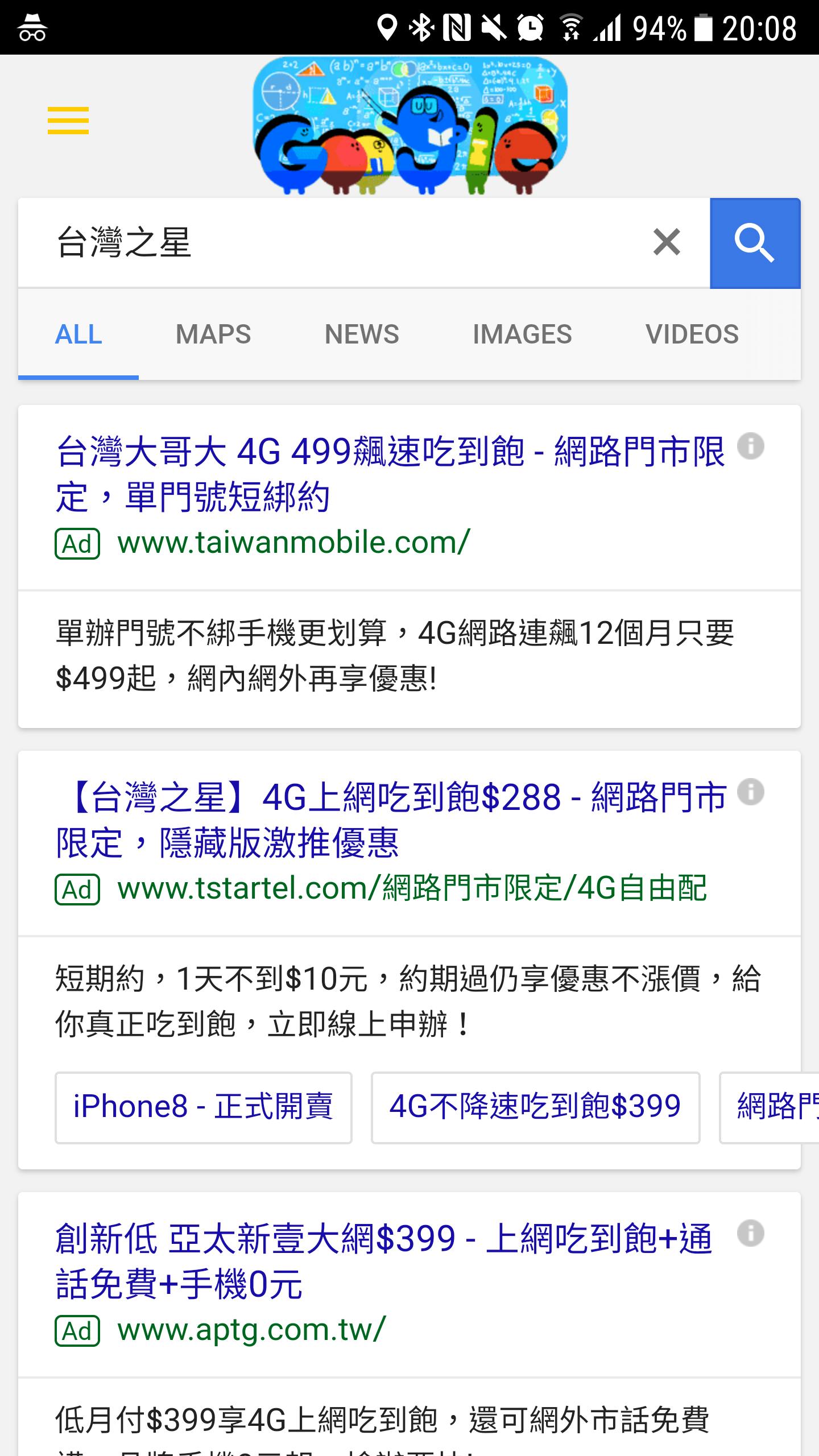This screenshot has height=1456, width=819.
Task: Switch to the NEWS tab
Action: [x=362, y=334]
